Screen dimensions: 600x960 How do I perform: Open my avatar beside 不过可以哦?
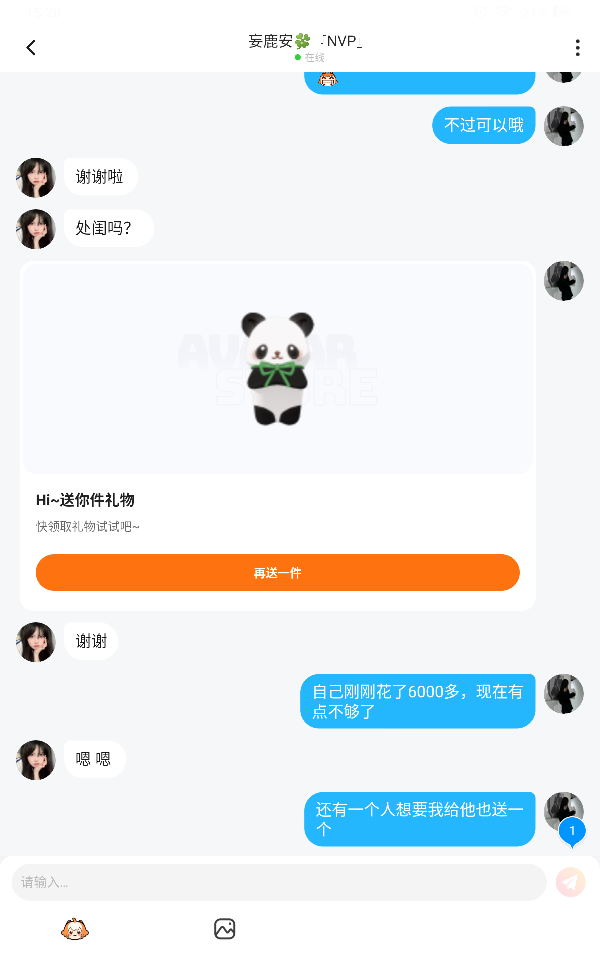click(564, 126)
